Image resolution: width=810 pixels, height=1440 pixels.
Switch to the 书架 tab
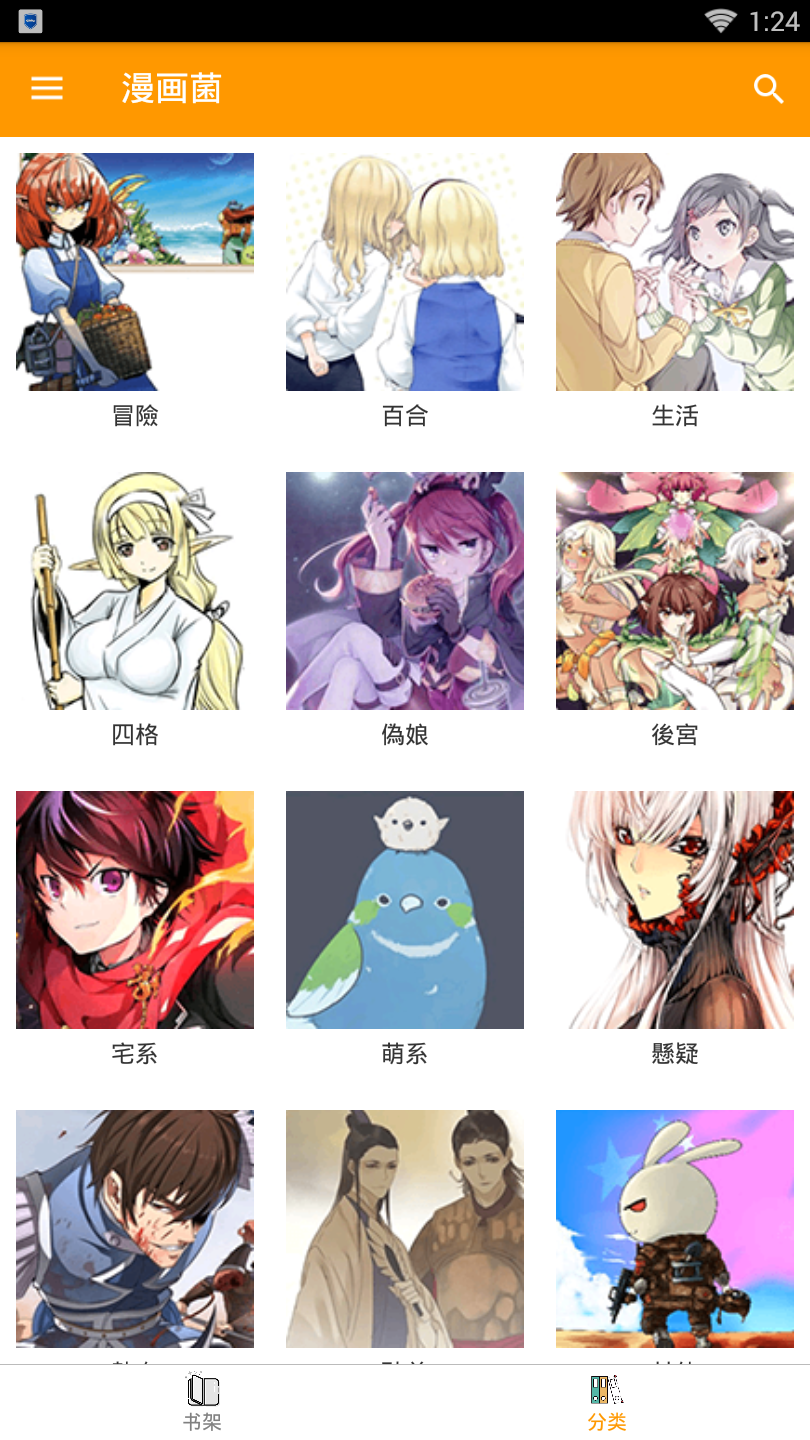[203, 1402]
